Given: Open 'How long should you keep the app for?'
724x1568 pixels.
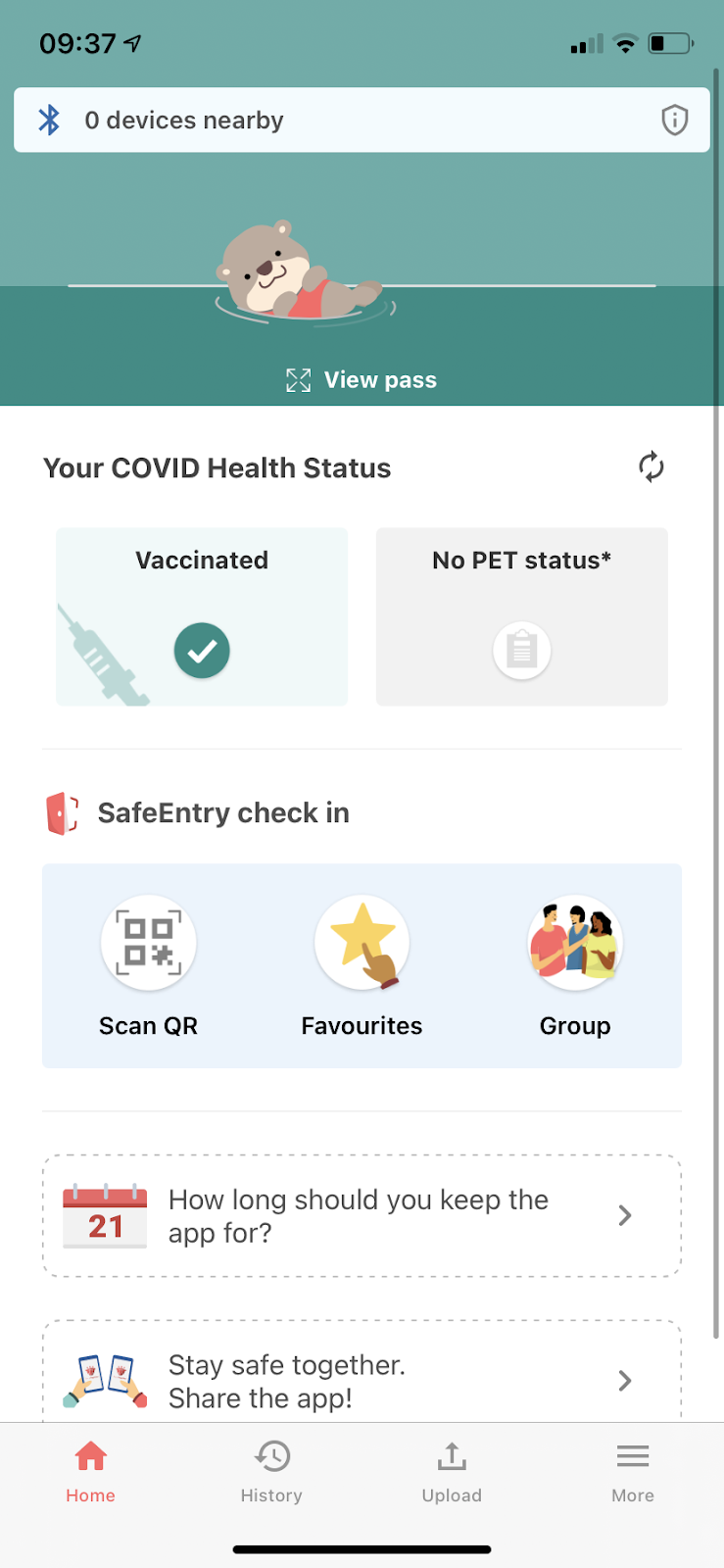Looking at the screenshot, I should tap(362, 1216).
